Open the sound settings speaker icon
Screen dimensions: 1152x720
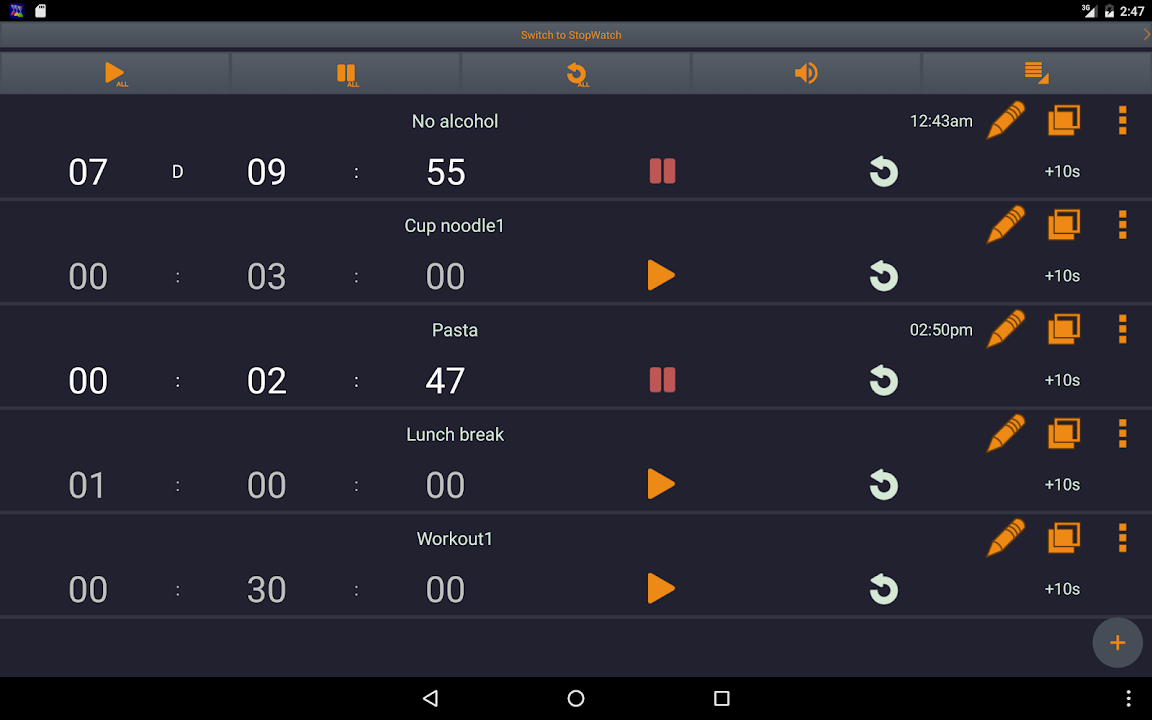pyautogui.click(x=806, y=73)
